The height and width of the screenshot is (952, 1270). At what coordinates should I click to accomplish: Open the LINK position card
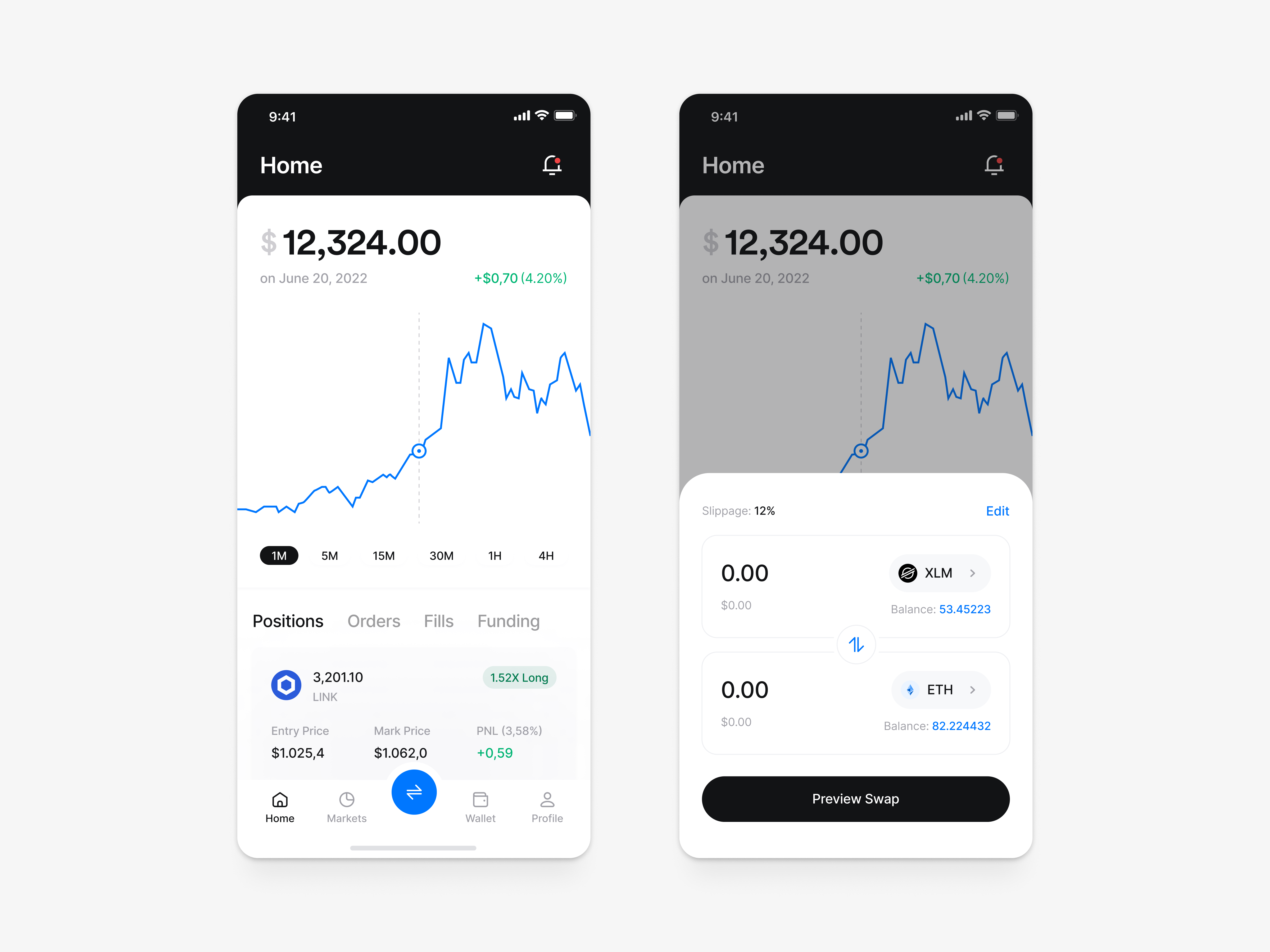413,712
